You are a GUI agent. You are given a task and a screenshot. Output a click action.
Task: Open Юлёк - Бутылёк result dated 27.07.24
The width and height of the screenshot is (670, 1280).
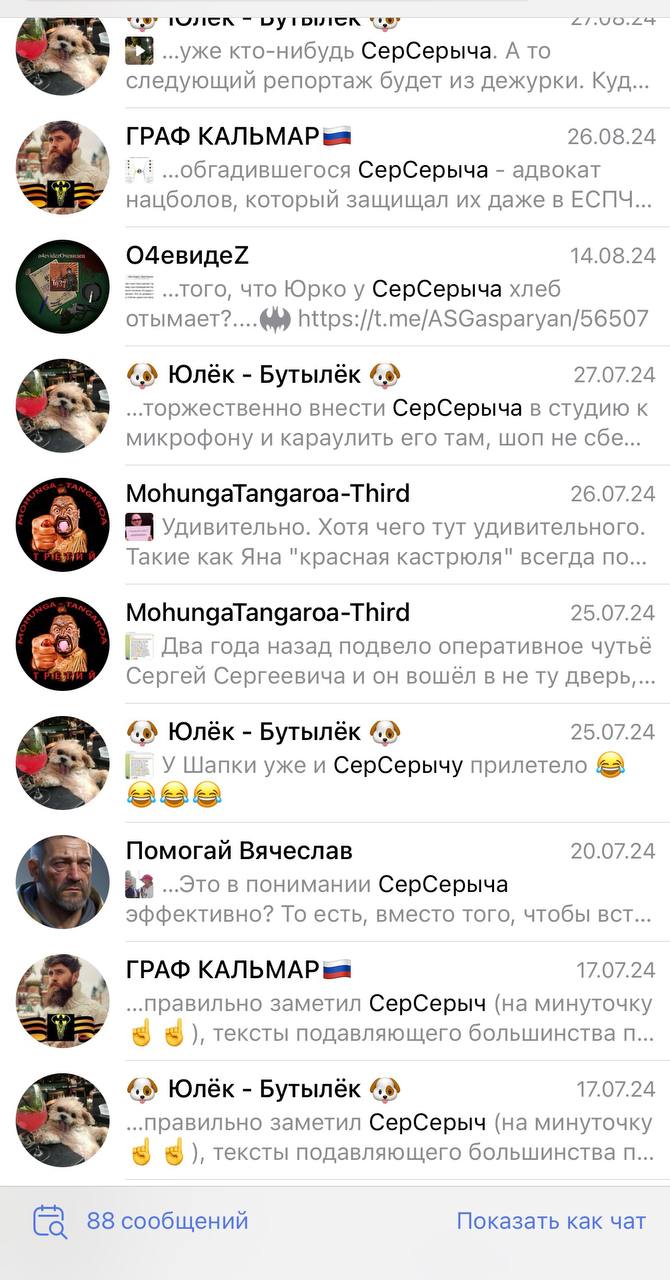coord(335,406)
